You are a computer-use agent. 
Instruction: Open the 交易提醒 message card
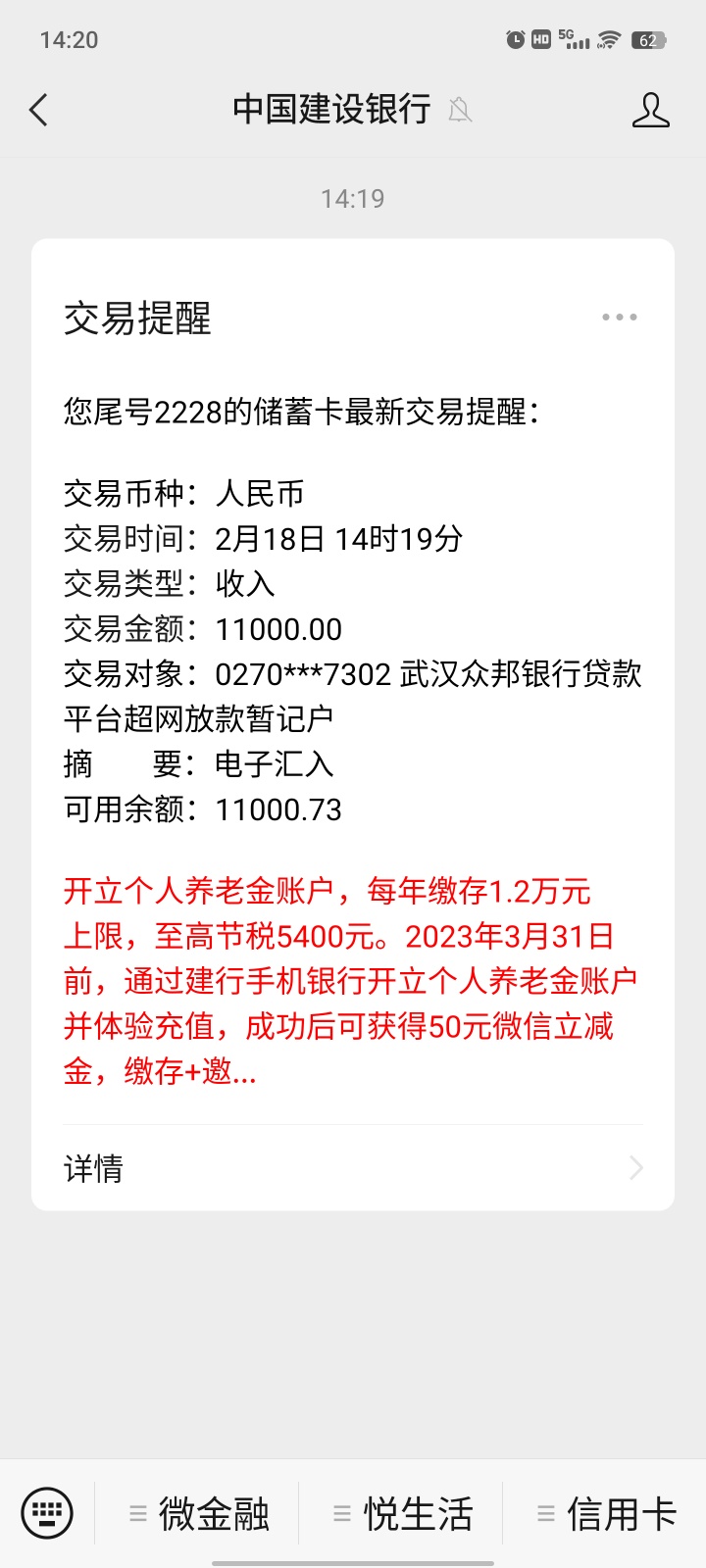(x=353, y=724)
